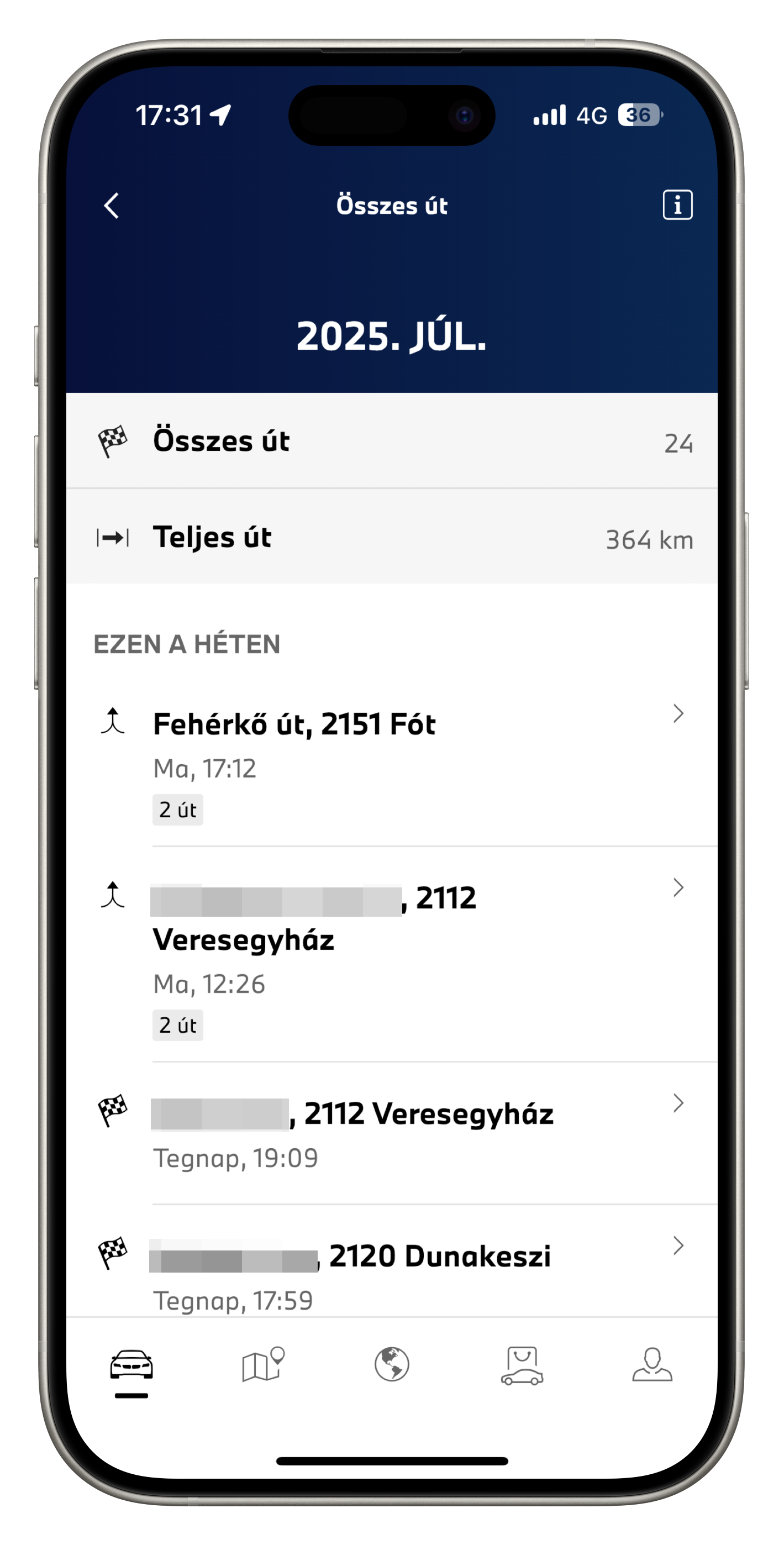Go to the profile tab
Viewport: 784px width, 1545px height.
click(652, 1364)
